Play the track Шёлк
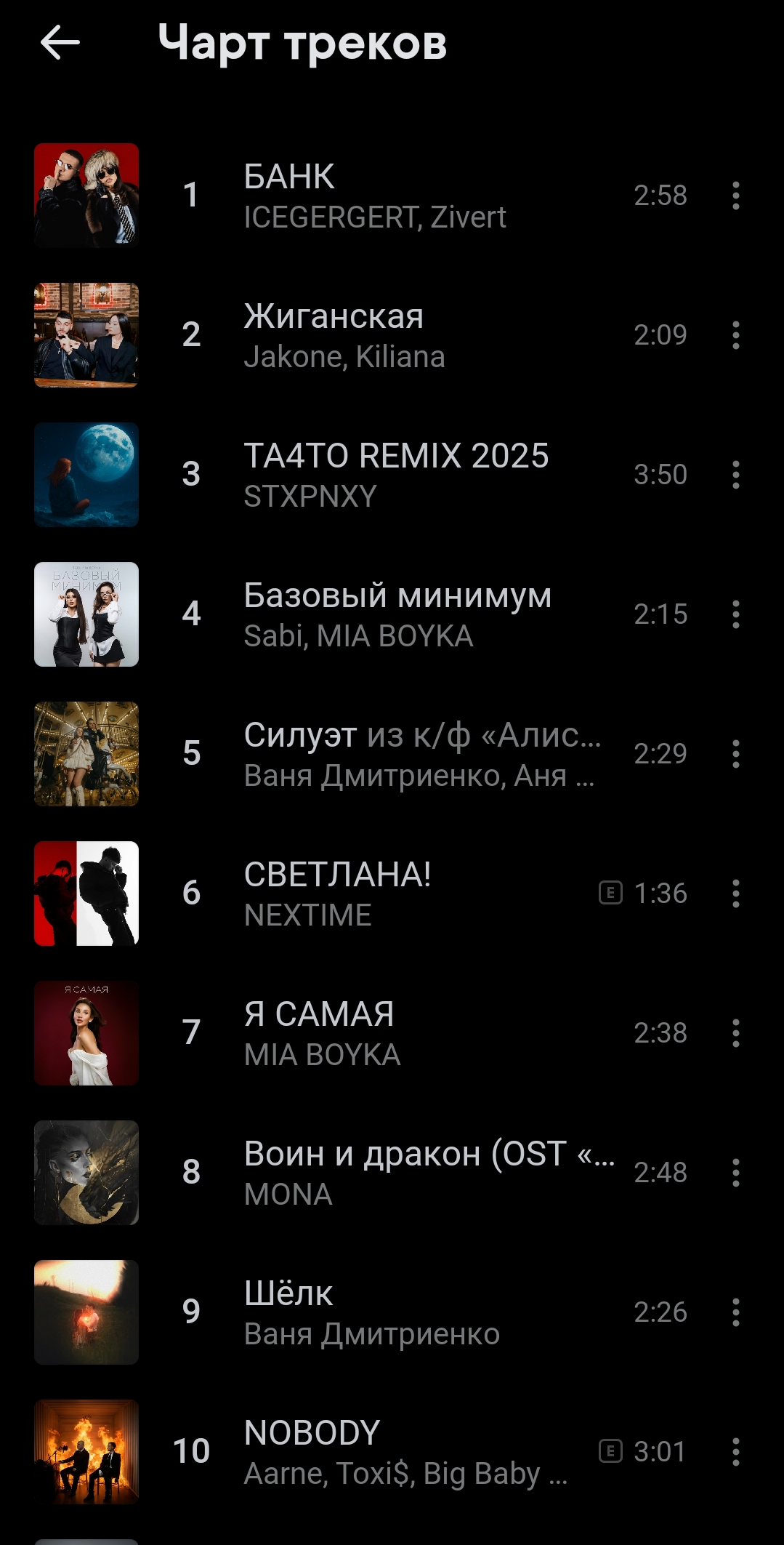784x1545 pixels. 371,1312
